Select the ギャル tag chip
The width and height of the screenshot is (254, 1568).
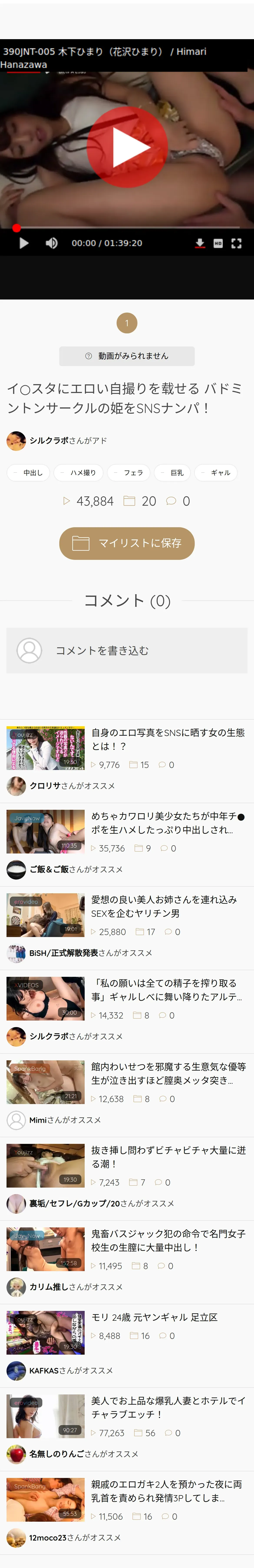[x=216, y=472]
